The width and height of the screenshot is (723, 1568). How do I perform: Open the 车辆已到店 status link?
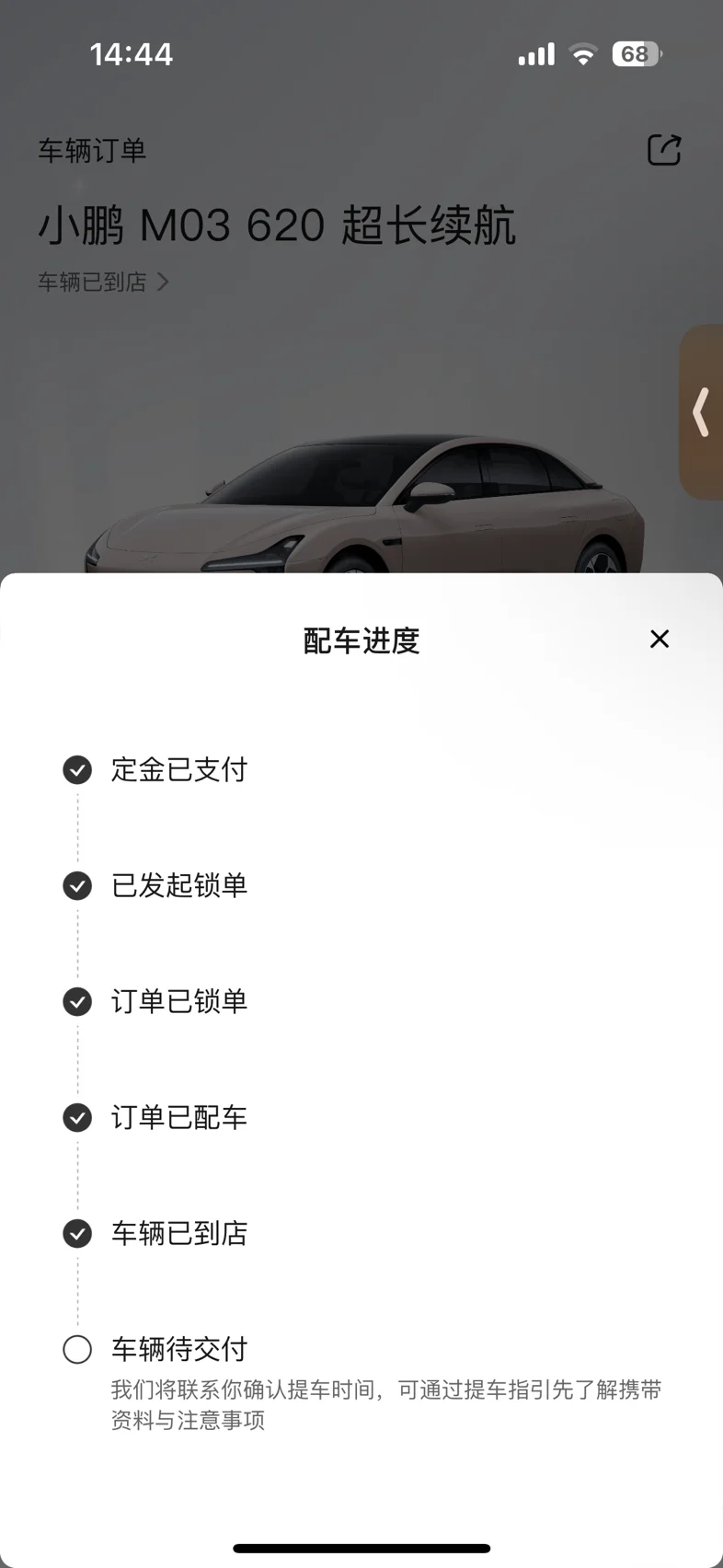coord(103,282)
